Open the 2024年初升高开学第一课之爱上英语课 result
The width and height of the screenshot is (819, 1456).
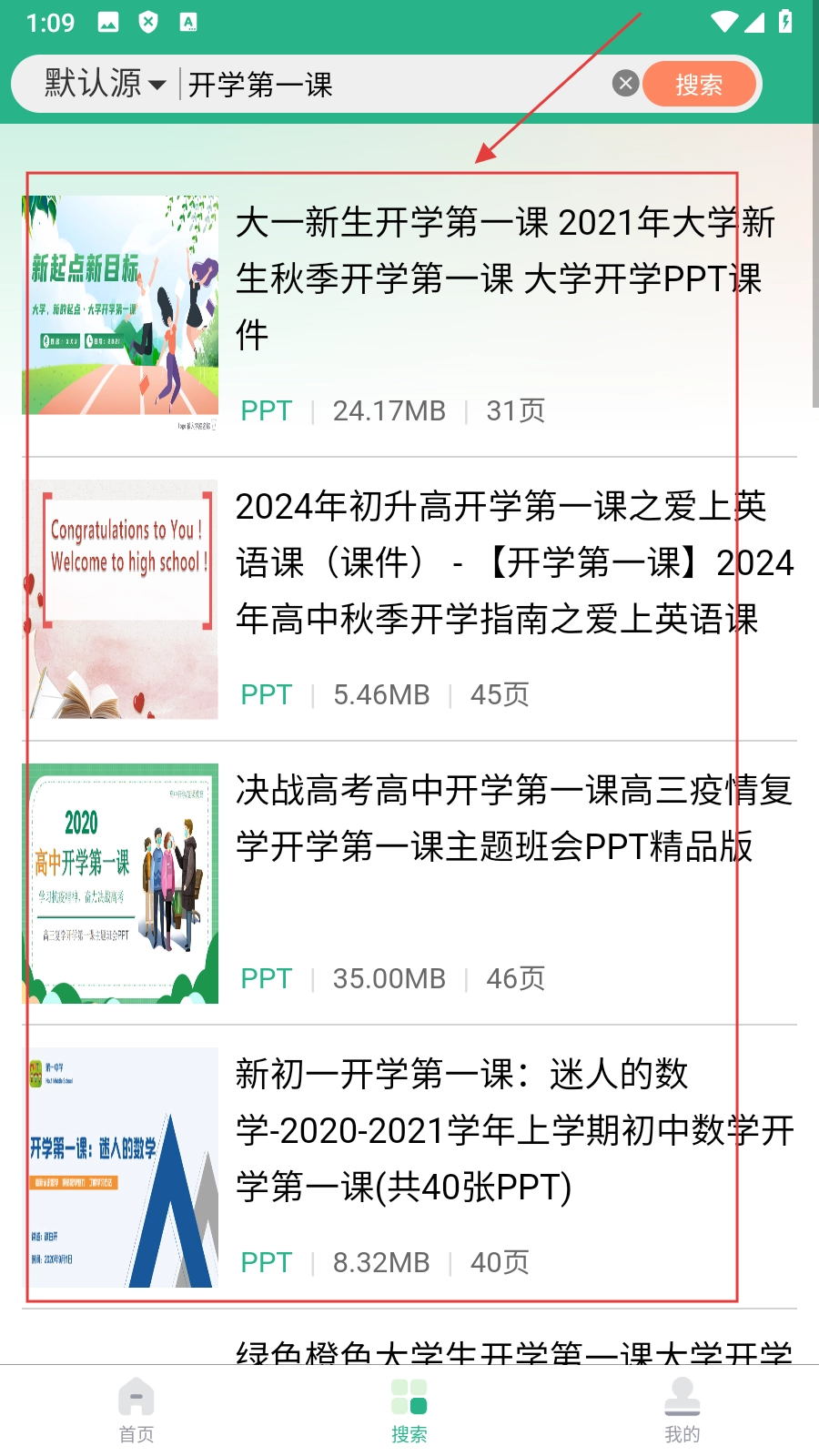click(409, 598)
